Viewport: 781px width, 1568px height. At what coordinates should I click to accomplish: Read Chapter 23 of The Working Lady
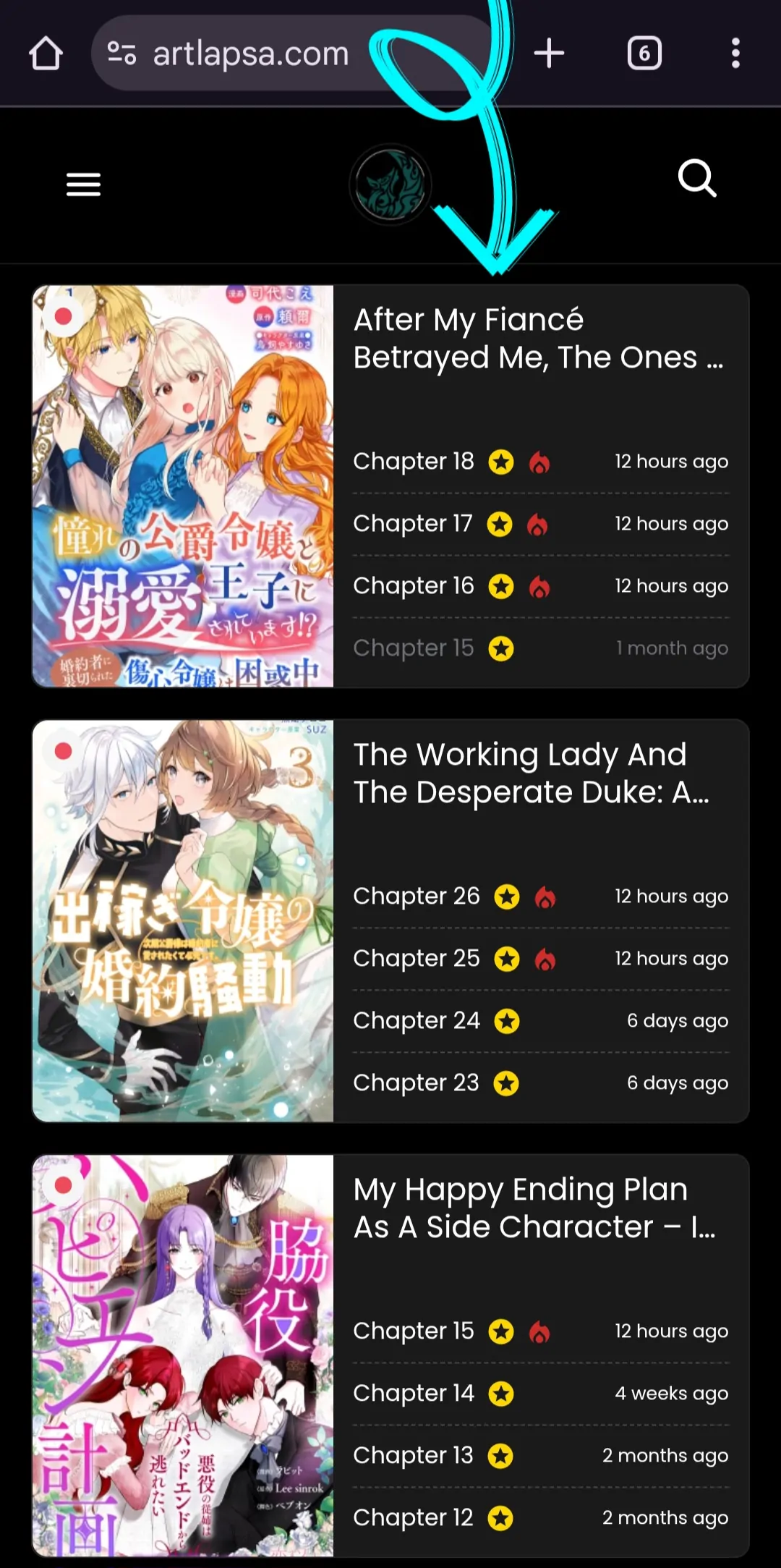click(x=416, y=1083)
